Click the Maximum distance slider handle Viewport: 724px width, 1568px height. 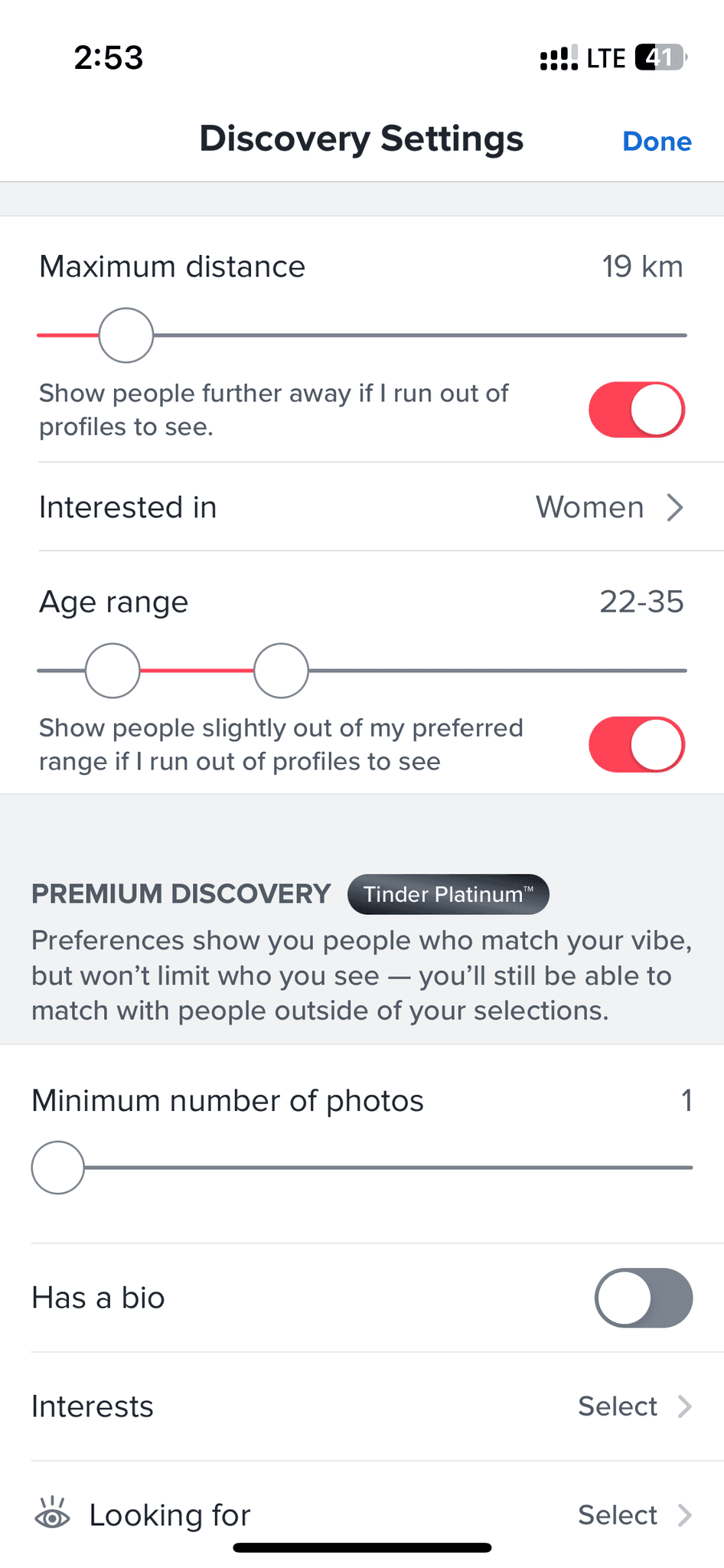tap(126, 335)
